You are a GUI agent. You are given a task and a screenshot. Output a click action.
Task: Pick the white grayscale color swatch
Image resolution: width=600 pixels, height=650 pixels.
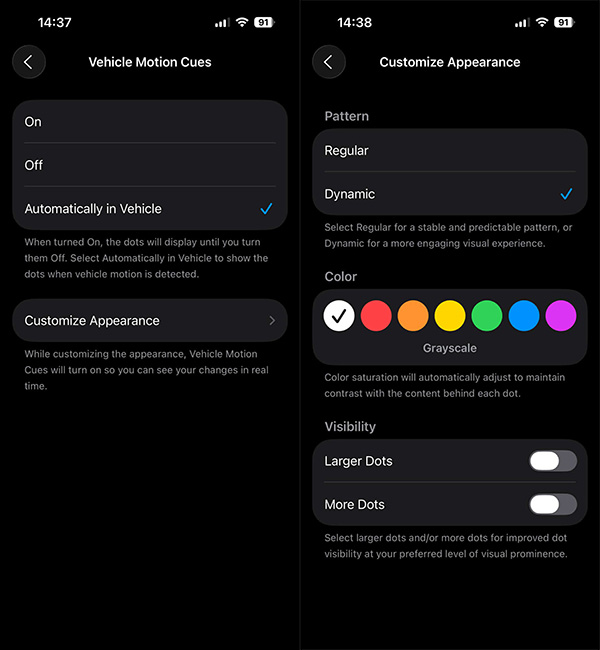tap(340, 316)
